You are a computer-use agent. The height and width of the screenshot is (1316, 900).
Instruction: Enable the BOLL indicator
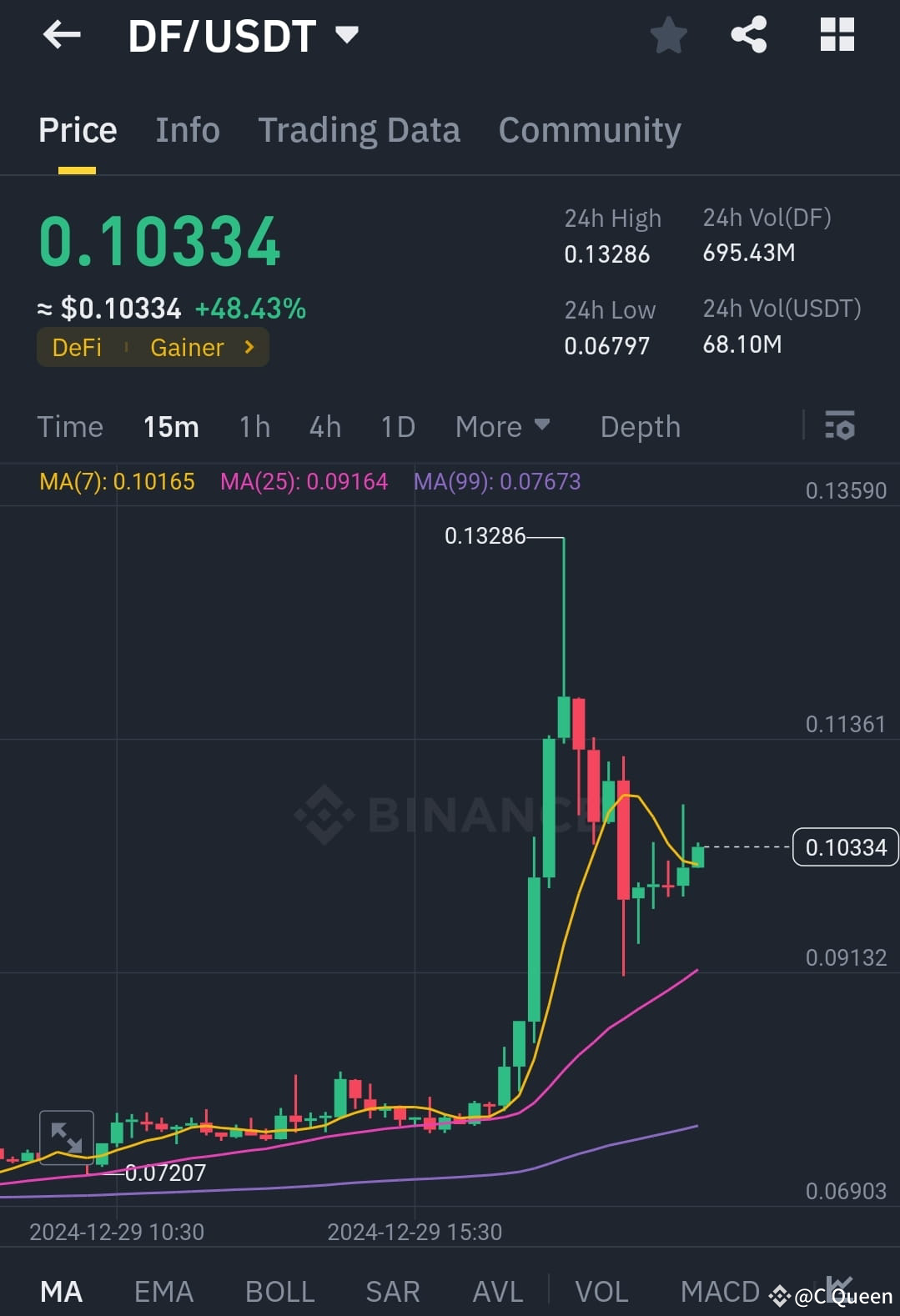coord(279,1290)
